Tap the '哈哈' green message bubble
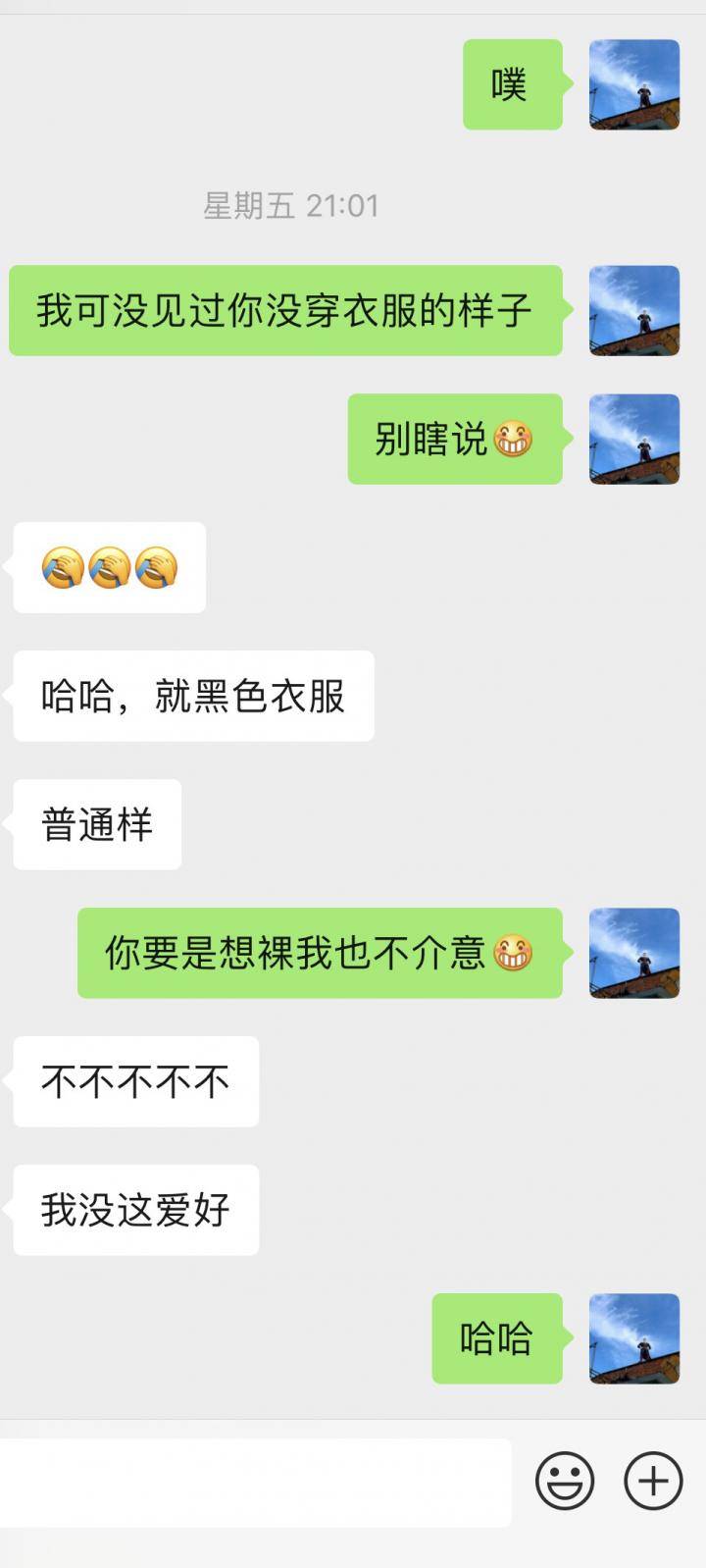The height and width of the screenshot is (1568, 706). pos(496,1336)
